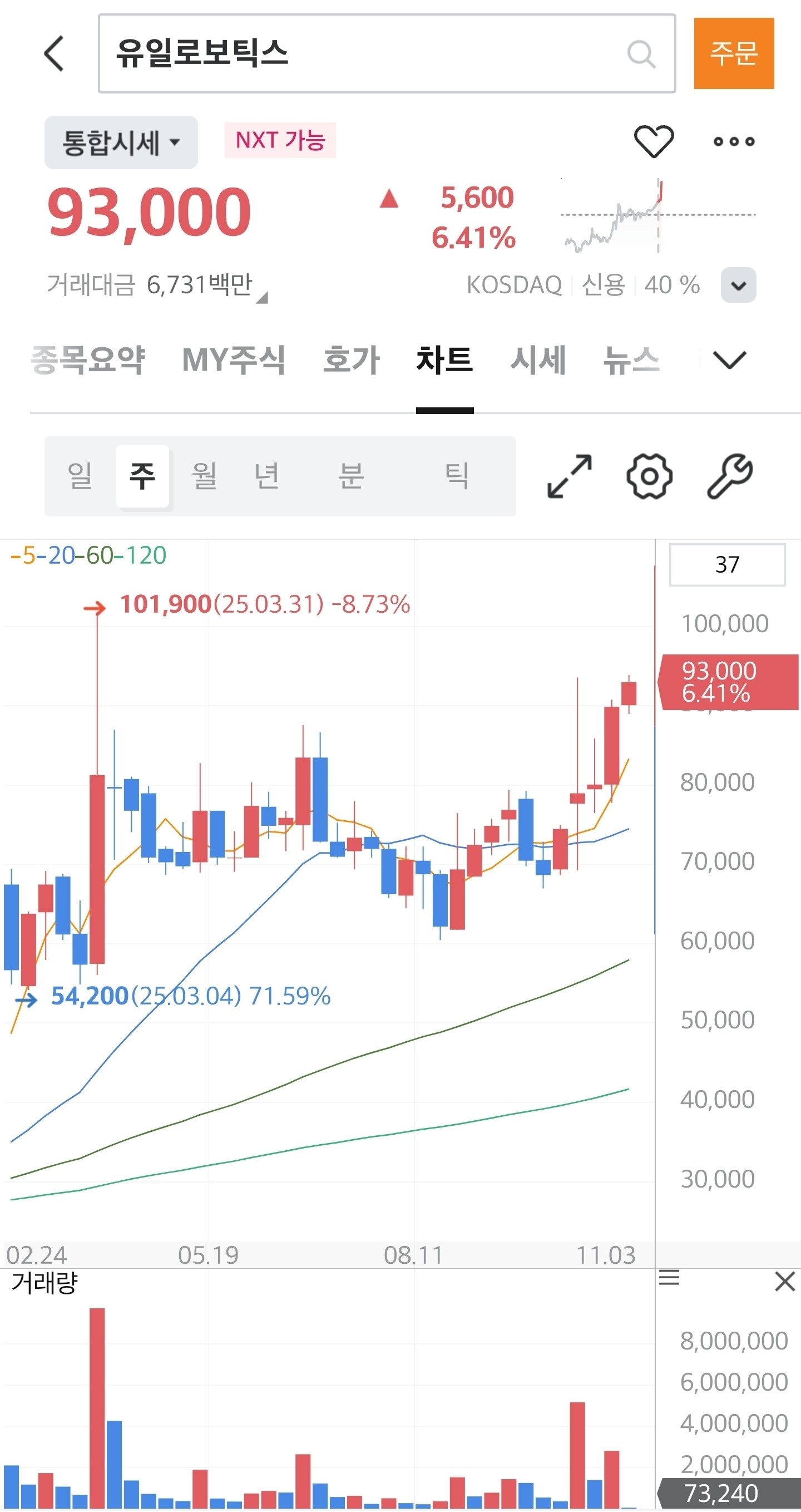Close the 거래량 volume panel
The height and width of the screenshot is (1512, 801).
[x=784, y=1281]
